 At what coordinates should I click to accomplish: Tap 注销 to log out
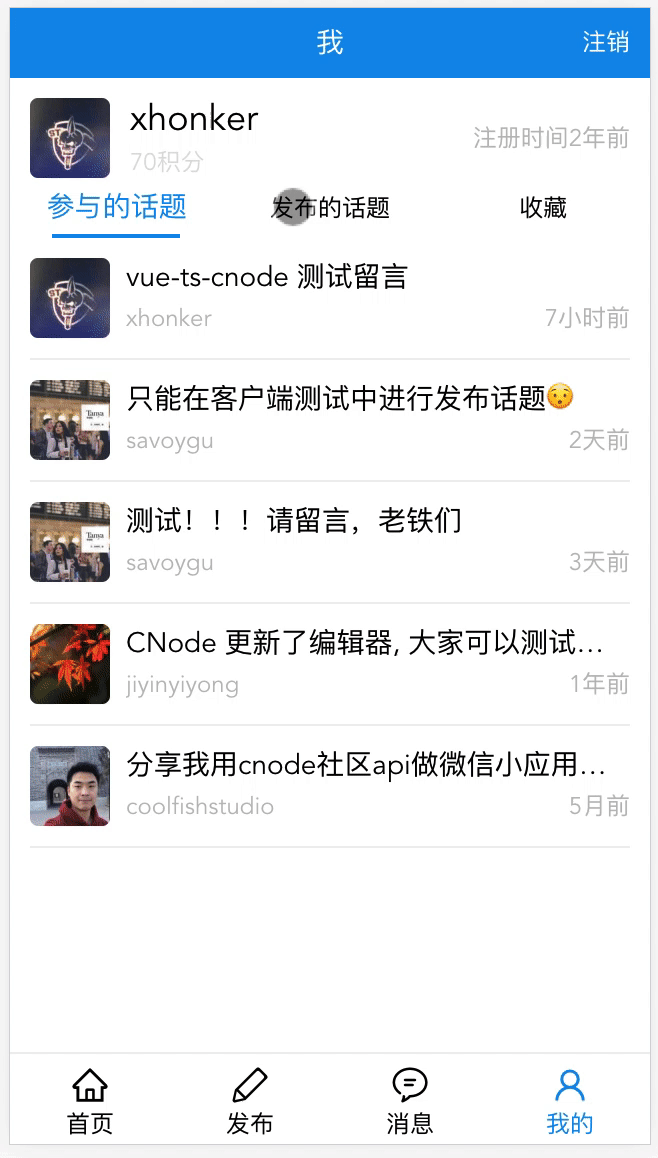605,42
